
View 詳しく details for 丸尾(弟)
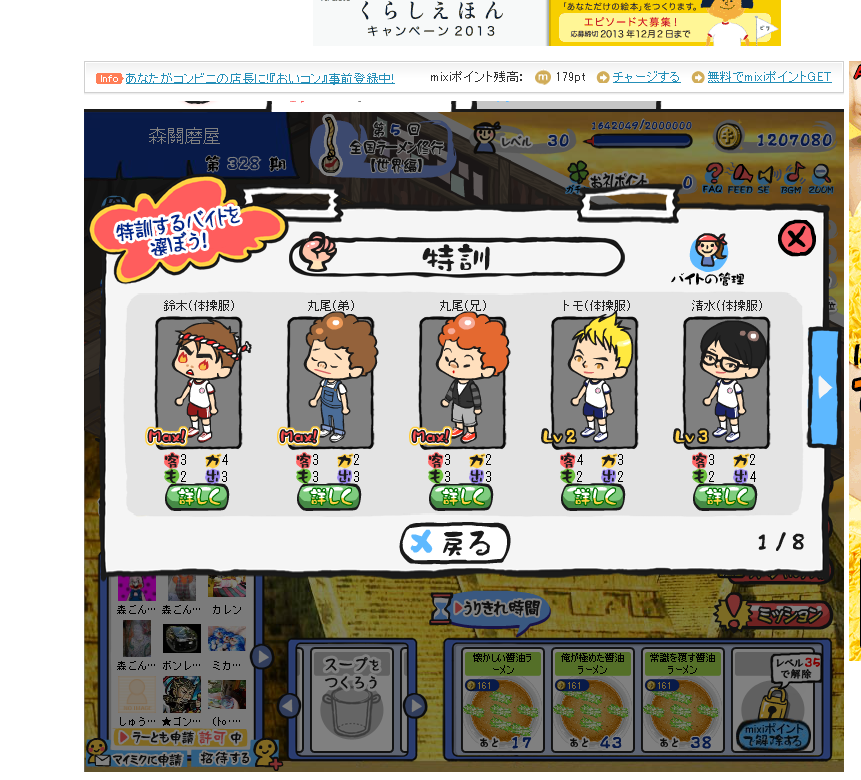point(330,497)
